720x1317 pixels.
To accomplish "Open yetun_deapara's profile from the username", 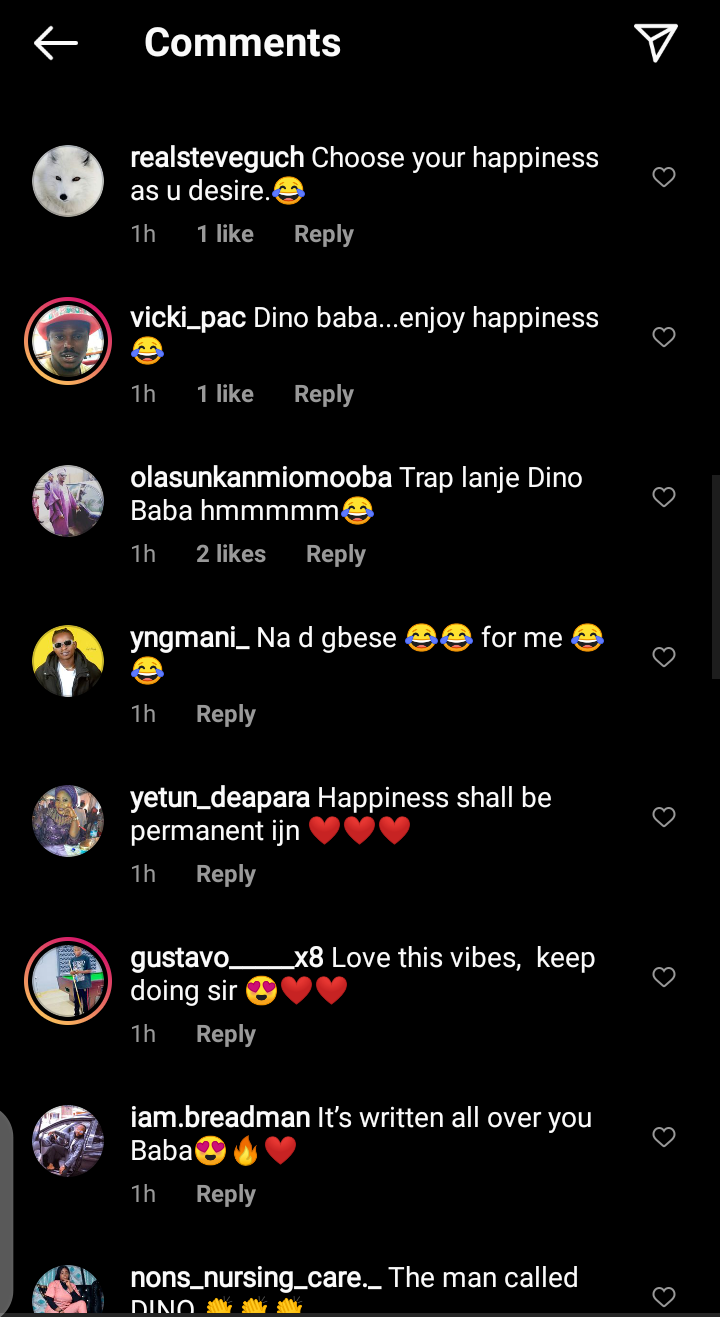I will click(x=220, y=798).
